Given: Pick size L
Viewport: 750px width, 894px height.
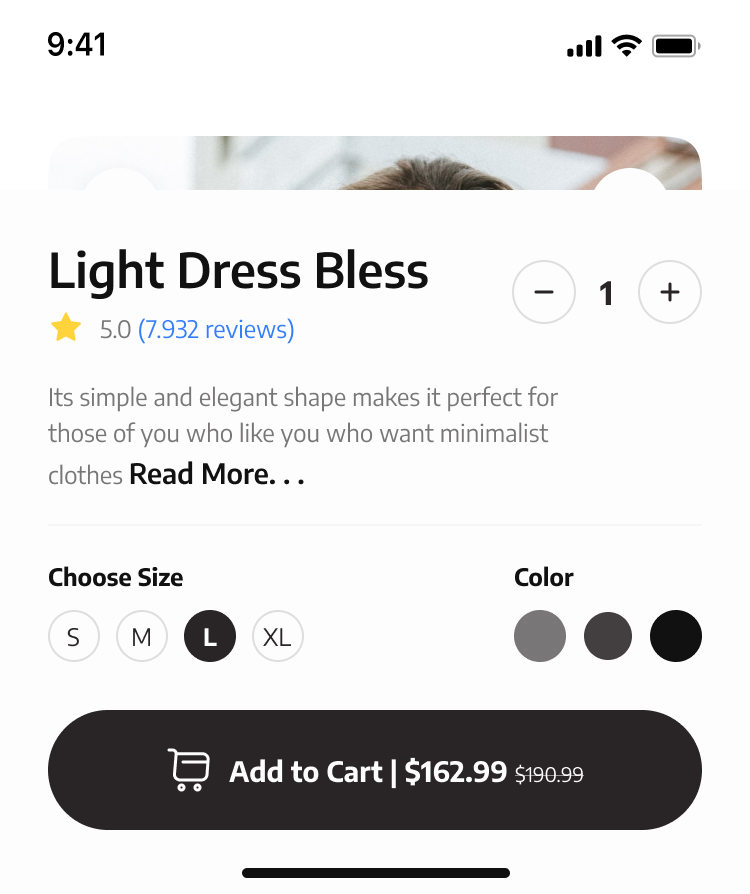Looking at the screenshot, I should (x=210, y=637).
